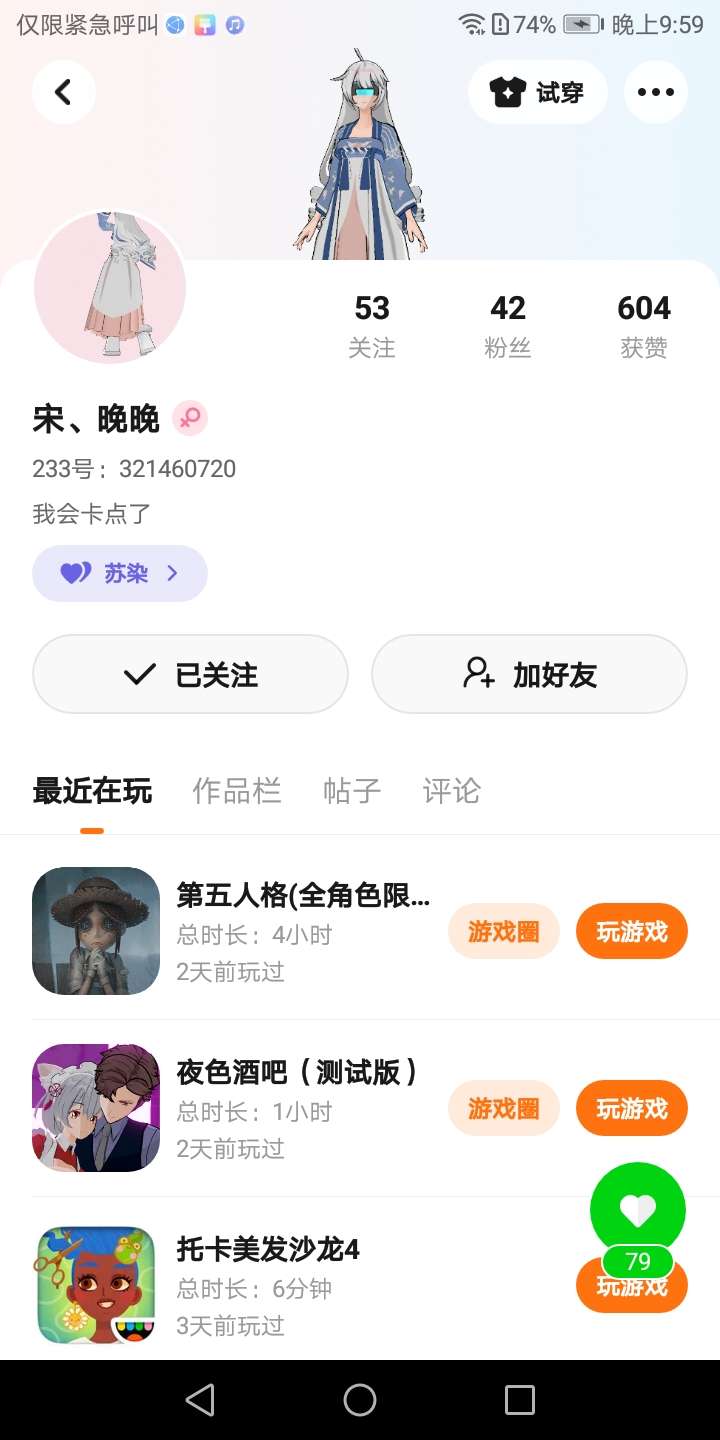Image resolution: width=720 pixels, height=1440 pixels.
Task: Tap 玩游戏 next to 夜色酒吧
Action: click(x=631, y=1108)
